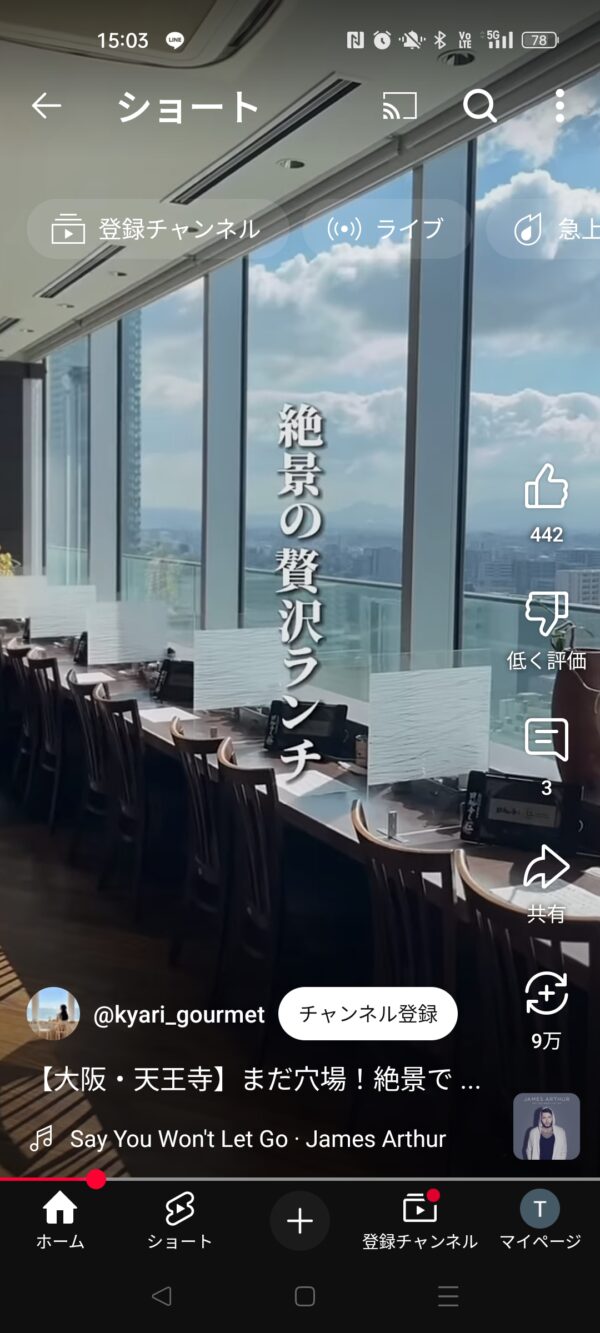600x1333 pixels.
Task: Subscribe with the チャンネル登録 button
Action: [368, 1014]
